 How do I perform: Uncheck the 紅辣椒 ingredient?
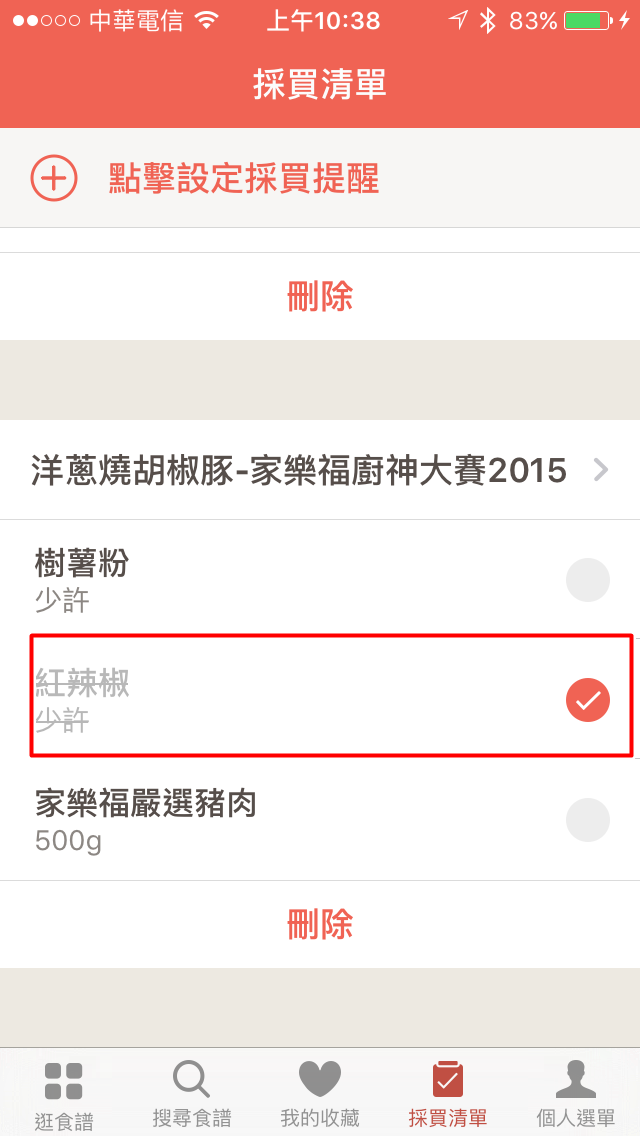[x=587, y=700]
